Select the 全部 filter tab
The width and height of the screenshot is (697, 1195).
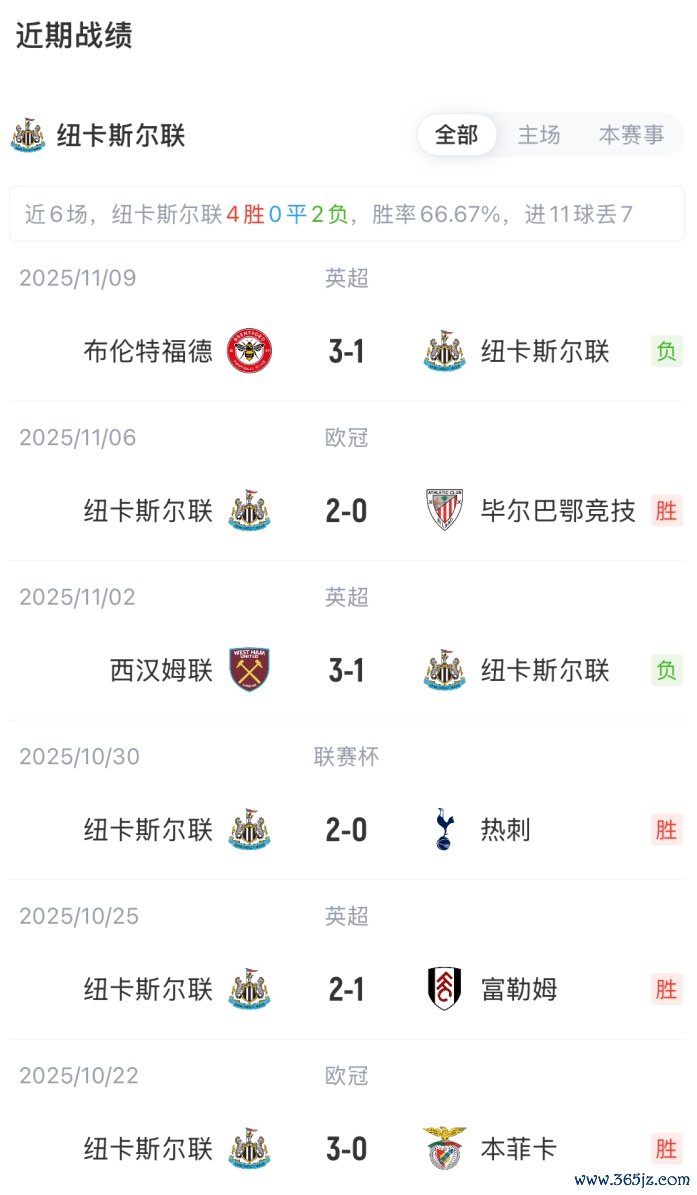tap(457, 135)
